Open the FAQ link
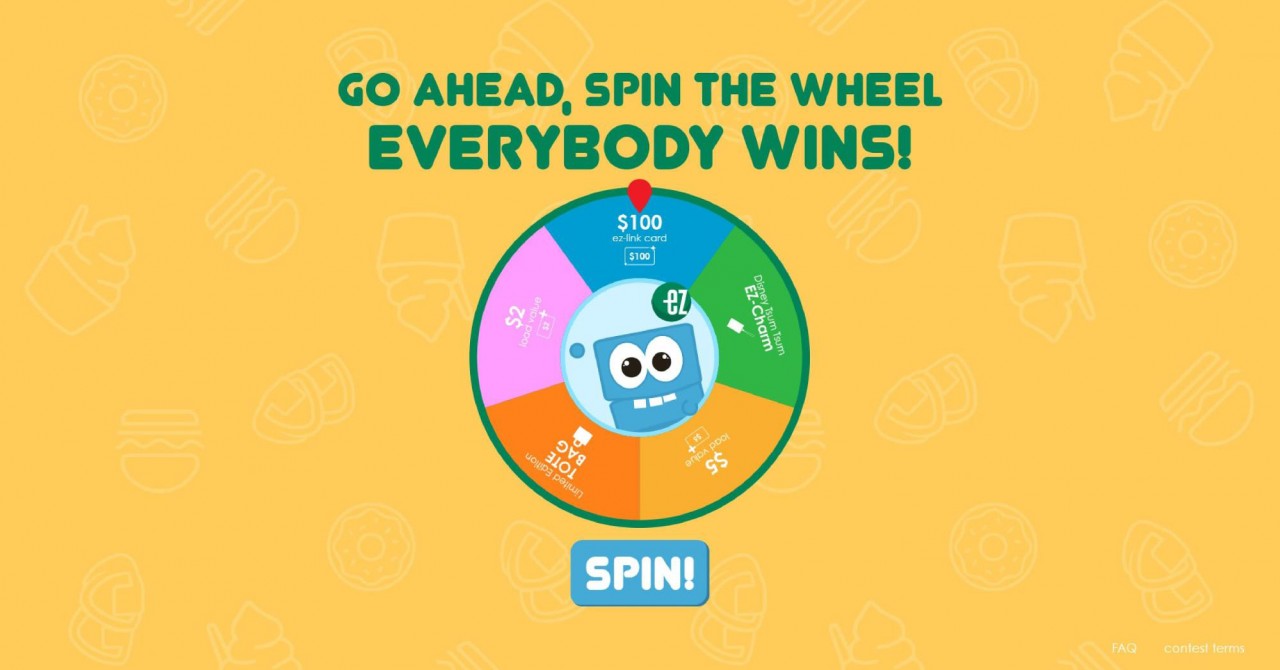The width and height of the screenshot is (1280, 670). (x=1123, y=648)
